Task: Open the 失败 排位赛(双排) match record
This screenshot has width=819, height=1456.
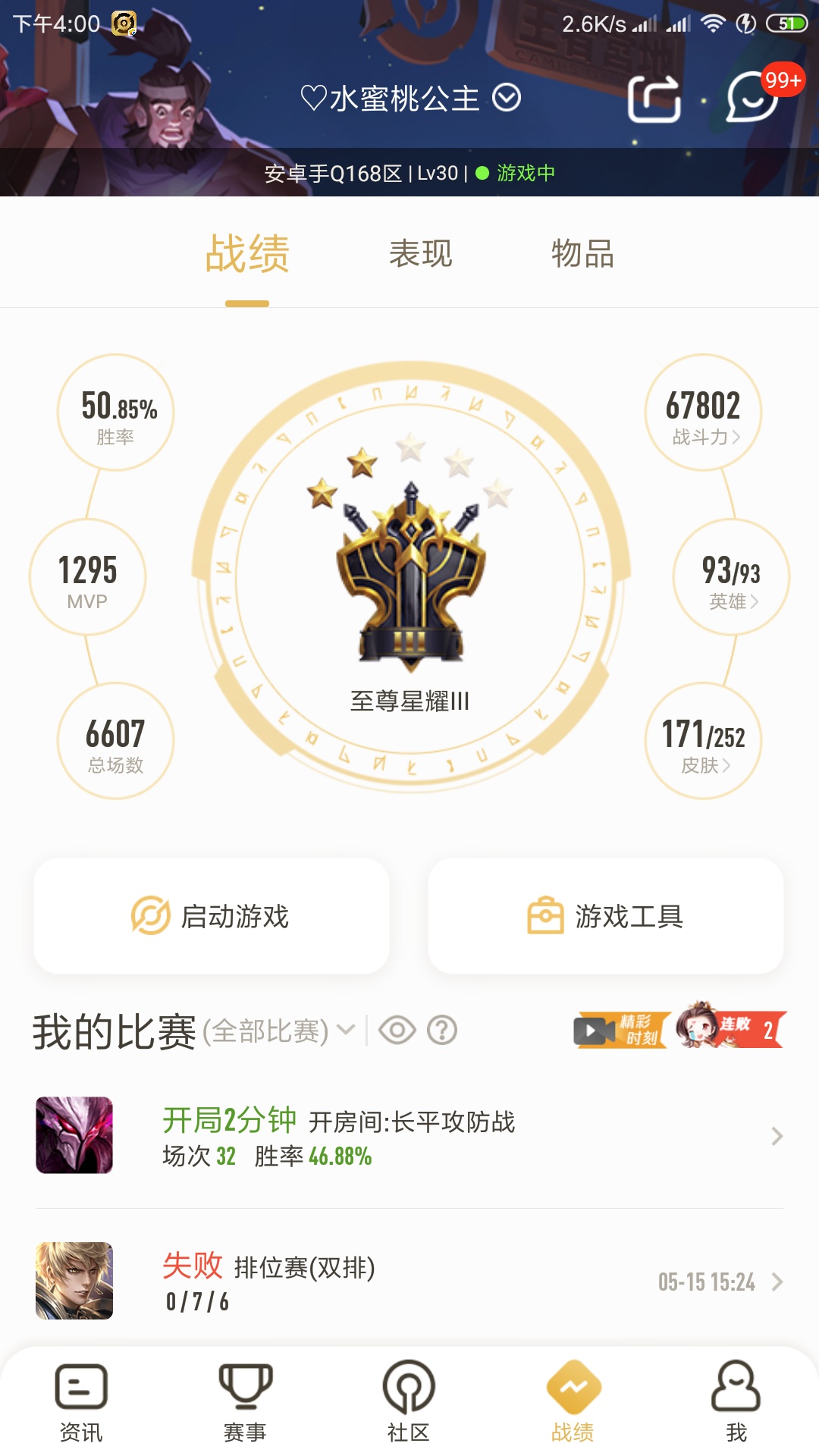Action: click(409, 1282)
